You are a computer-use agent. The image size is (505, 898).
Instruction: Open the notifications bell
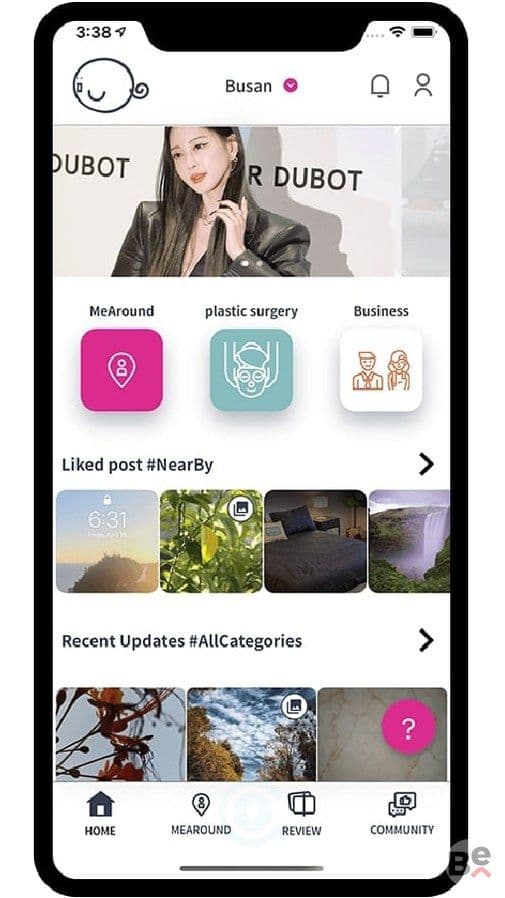380,86
